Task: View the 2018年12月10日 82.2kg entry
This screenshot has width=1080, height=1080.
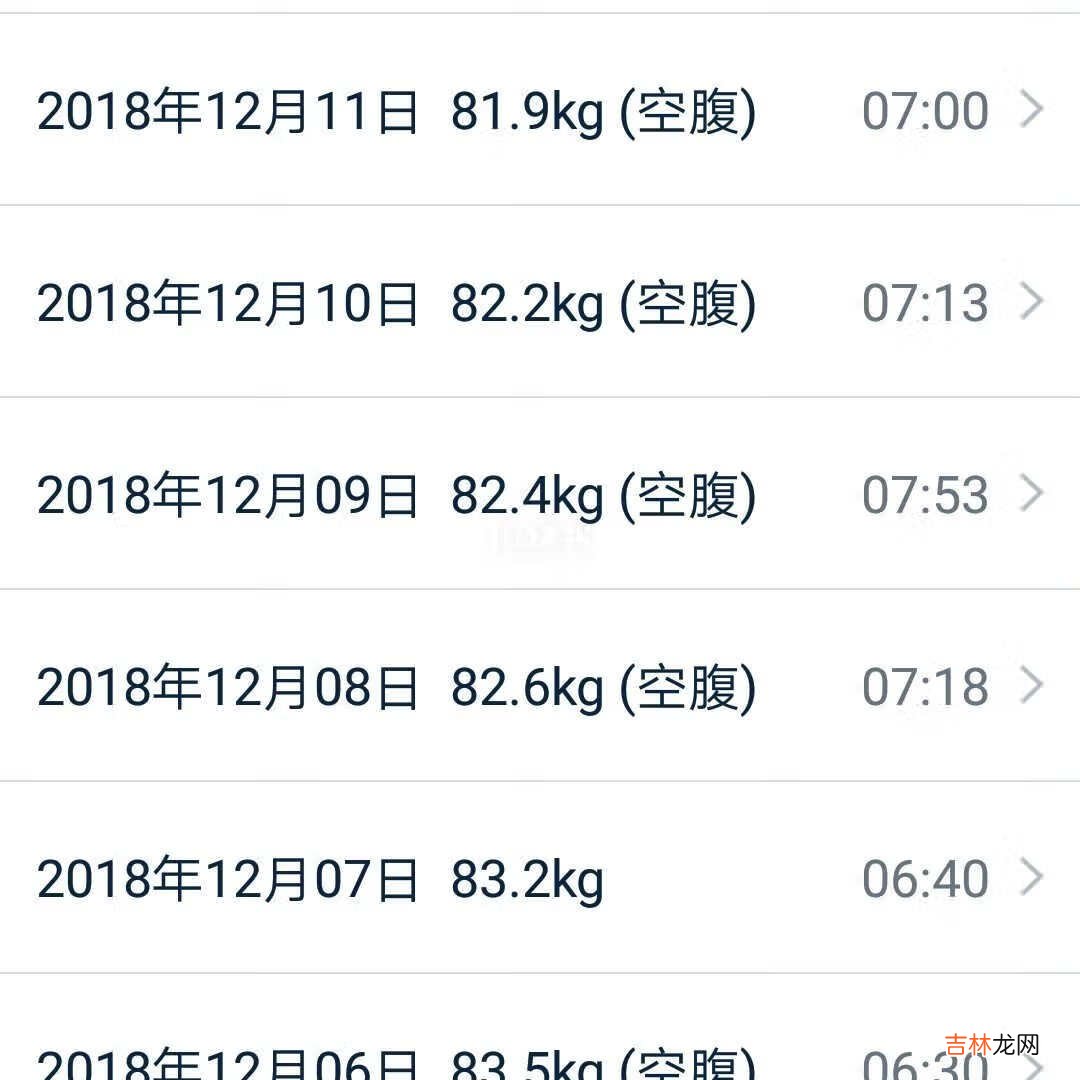Action: click(540, 302)
